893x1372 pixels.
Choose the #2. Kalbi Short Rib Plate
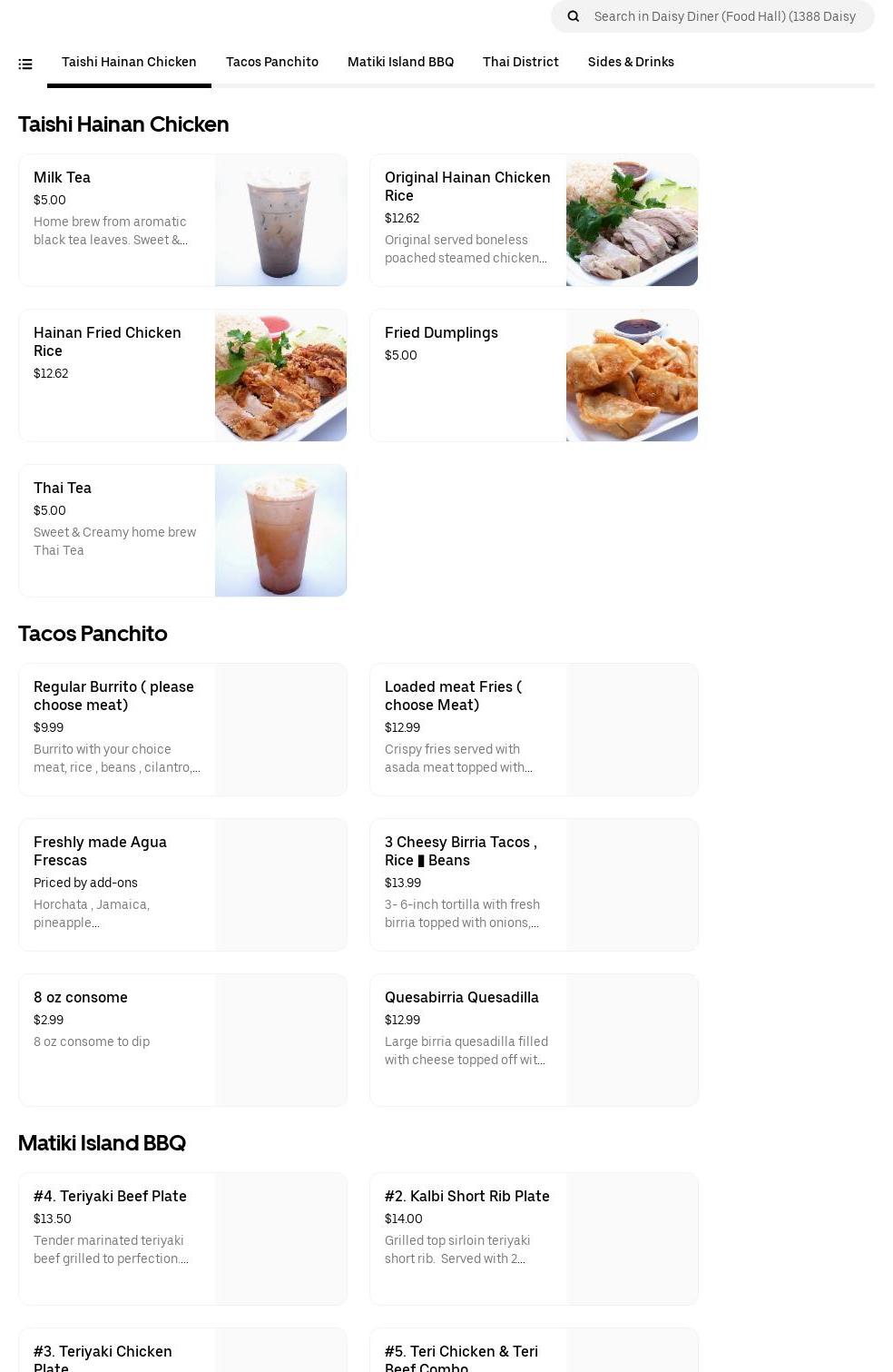click(534, 1239)
